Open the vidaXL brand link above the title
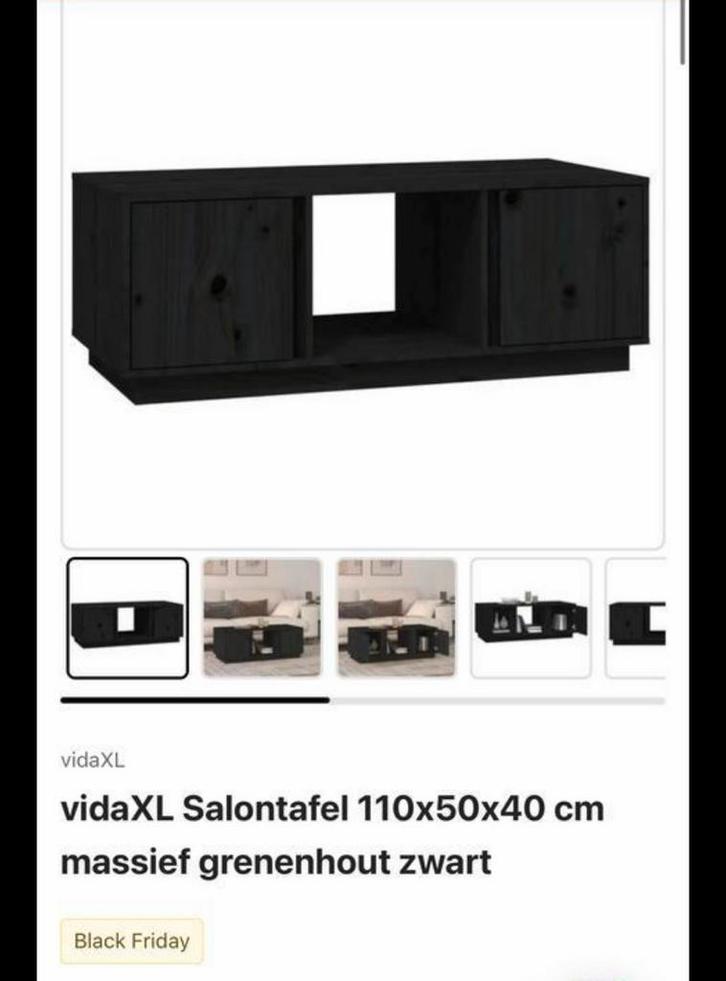The width and height of the screenshot is (726, 981). tap(93, 760)
